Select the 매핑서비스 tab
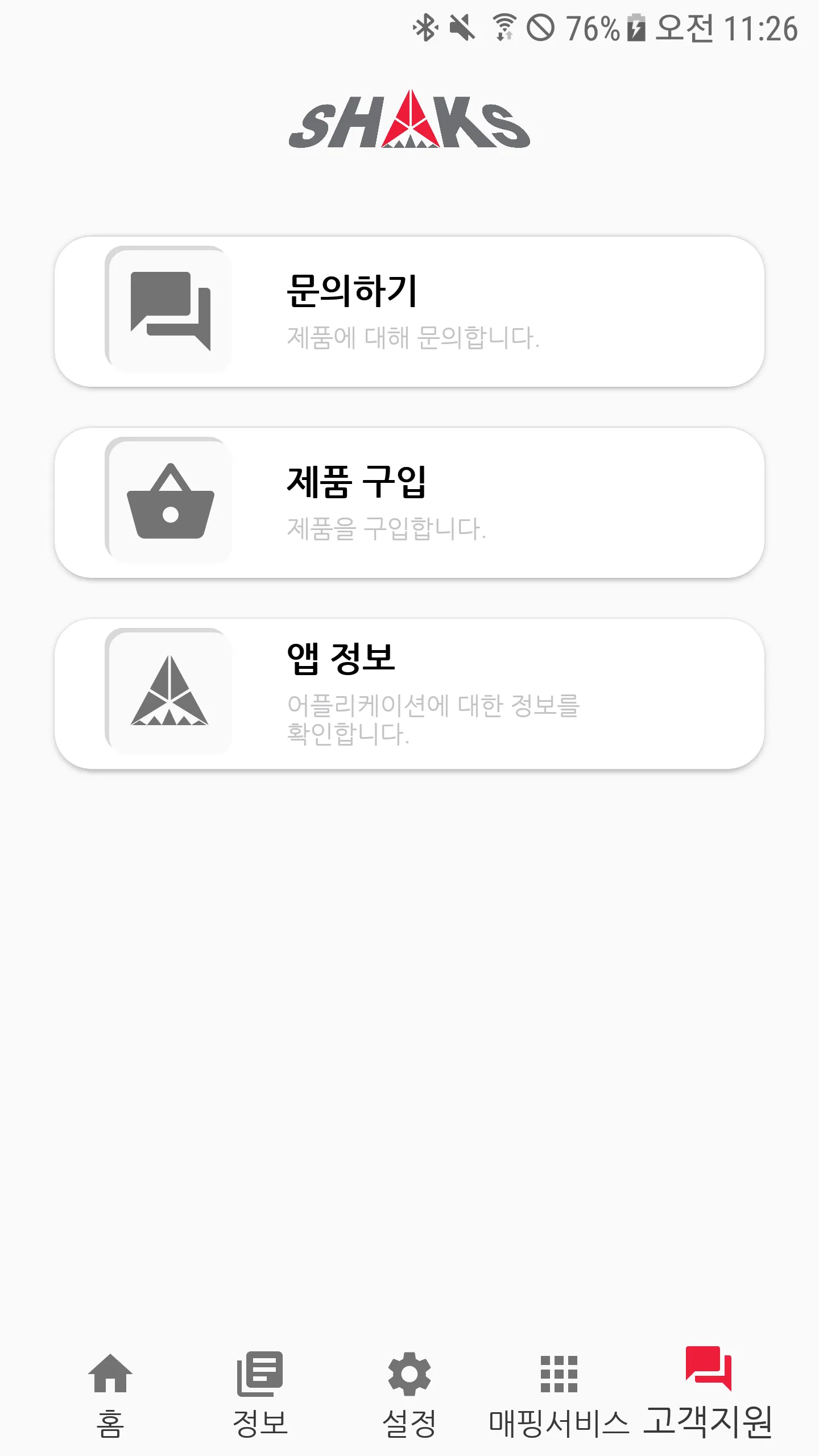The width and height of the screenshot is (819, 1456). click(x=559, y=1393)
